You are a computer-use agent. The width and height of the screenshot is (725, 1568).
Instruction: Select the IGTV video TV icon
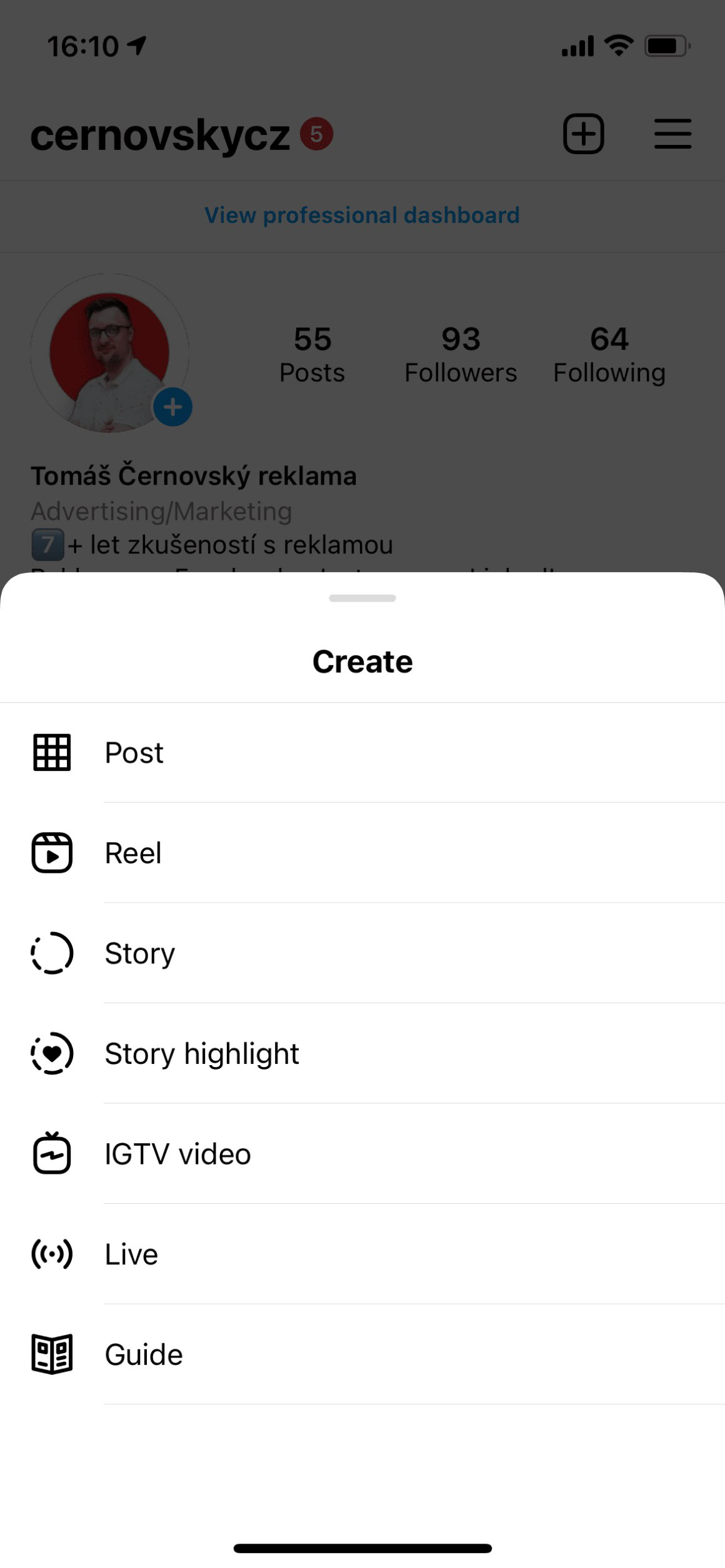(x=52, y=1153)
